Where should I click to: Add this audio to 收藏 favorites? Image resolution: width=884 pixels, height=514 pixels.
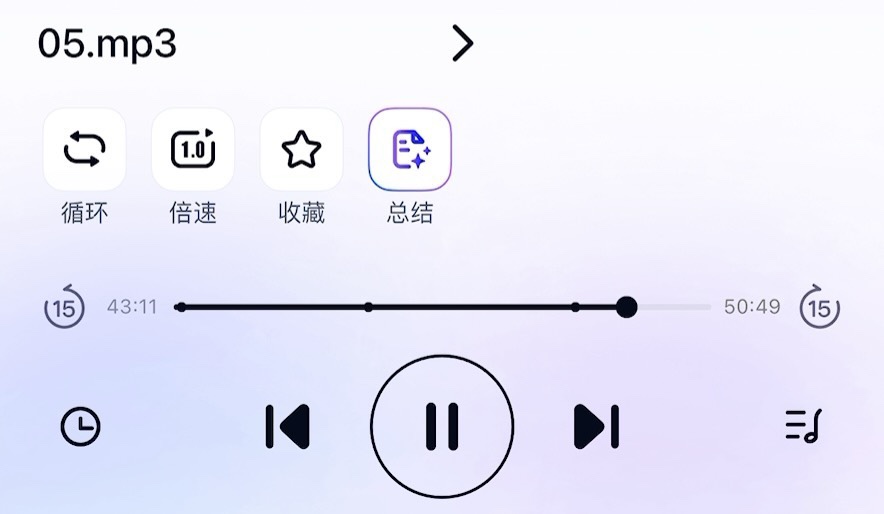point(301,150)
